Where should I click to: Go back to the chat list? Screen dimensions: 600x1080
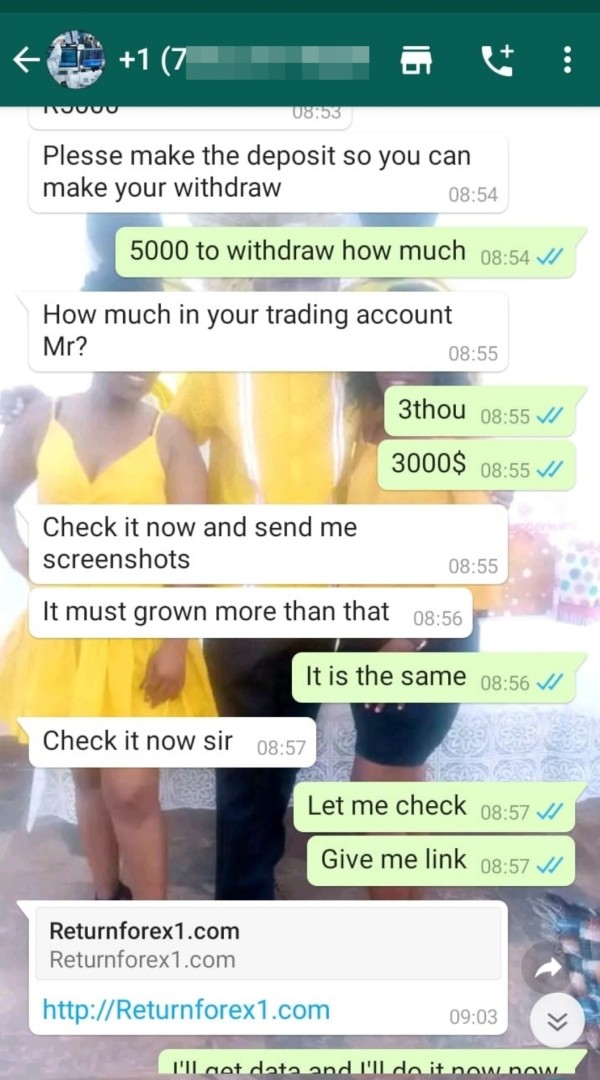tap(26, 61)
